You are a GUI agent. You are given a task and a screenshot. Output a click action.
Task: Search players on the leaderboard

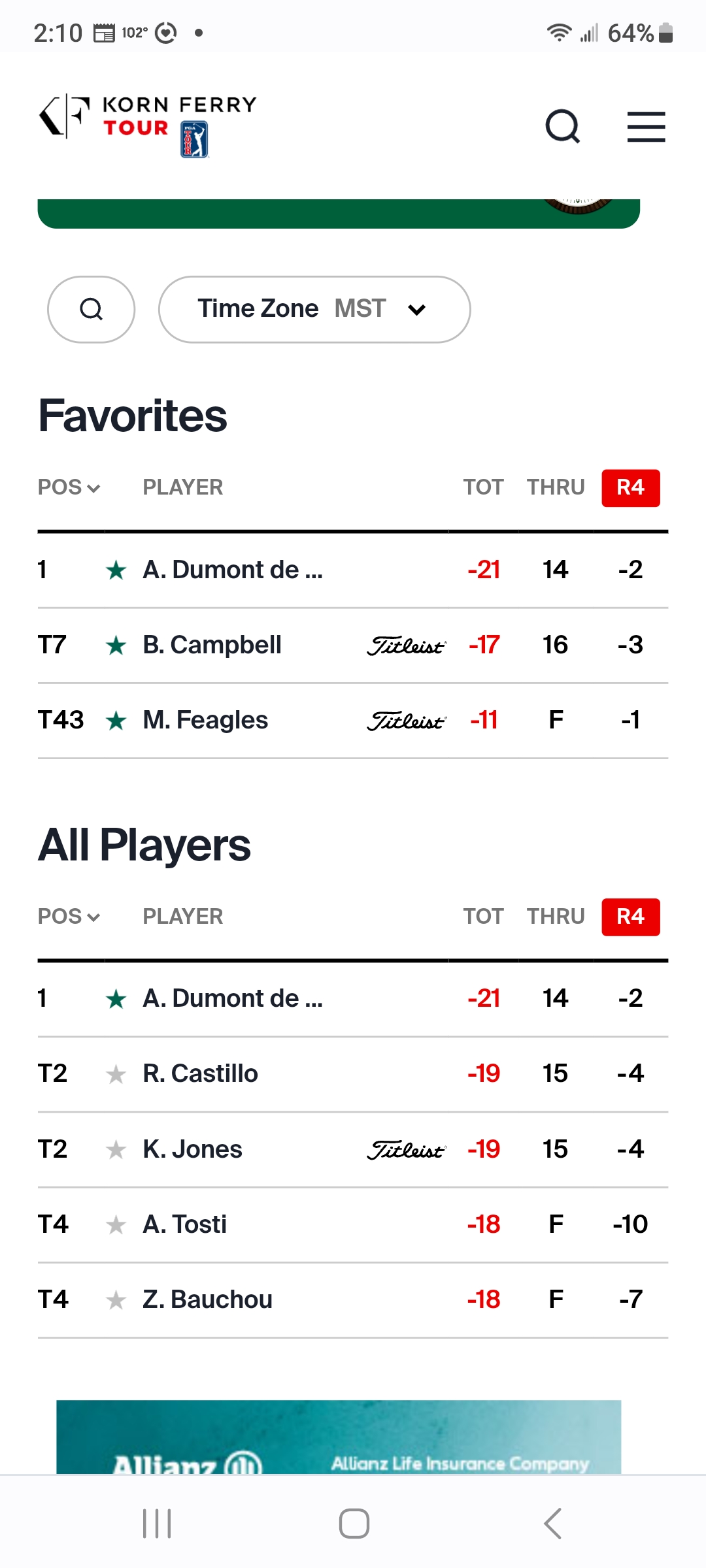point(92,309)
